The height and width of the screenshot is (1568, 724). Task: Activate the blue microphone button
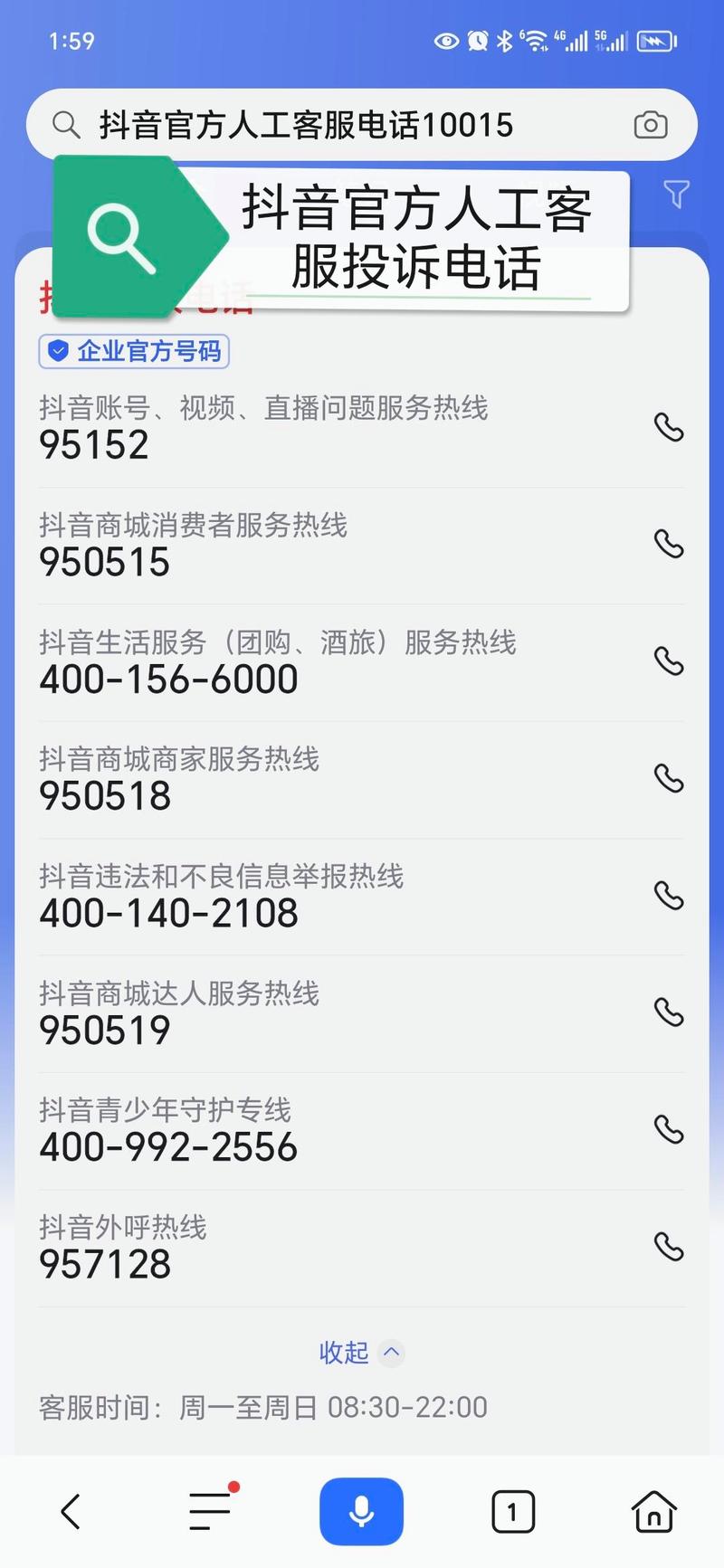pyautogui.click(x=361, y=1509)
